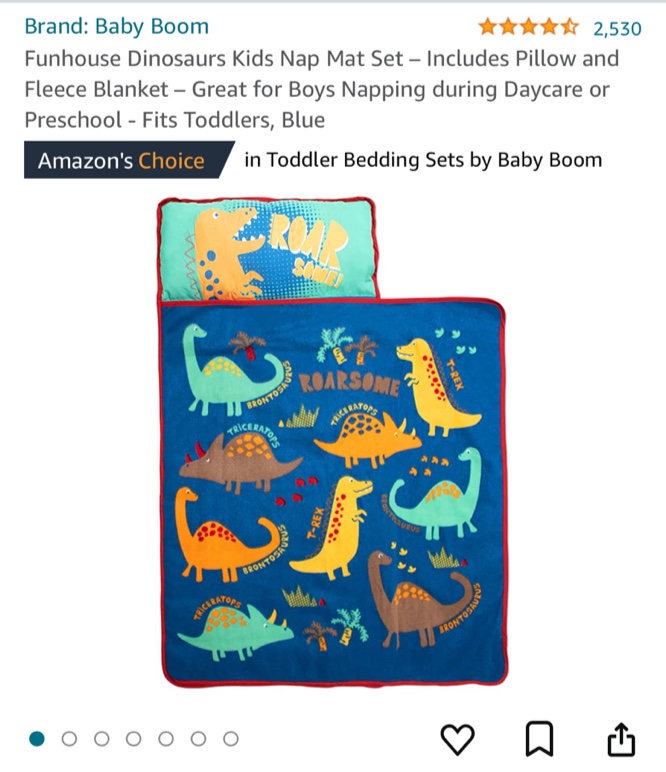The height and width of the screenshot is (772, 666).
Task: Open the Baby Boom brand link
Action: 117,26
